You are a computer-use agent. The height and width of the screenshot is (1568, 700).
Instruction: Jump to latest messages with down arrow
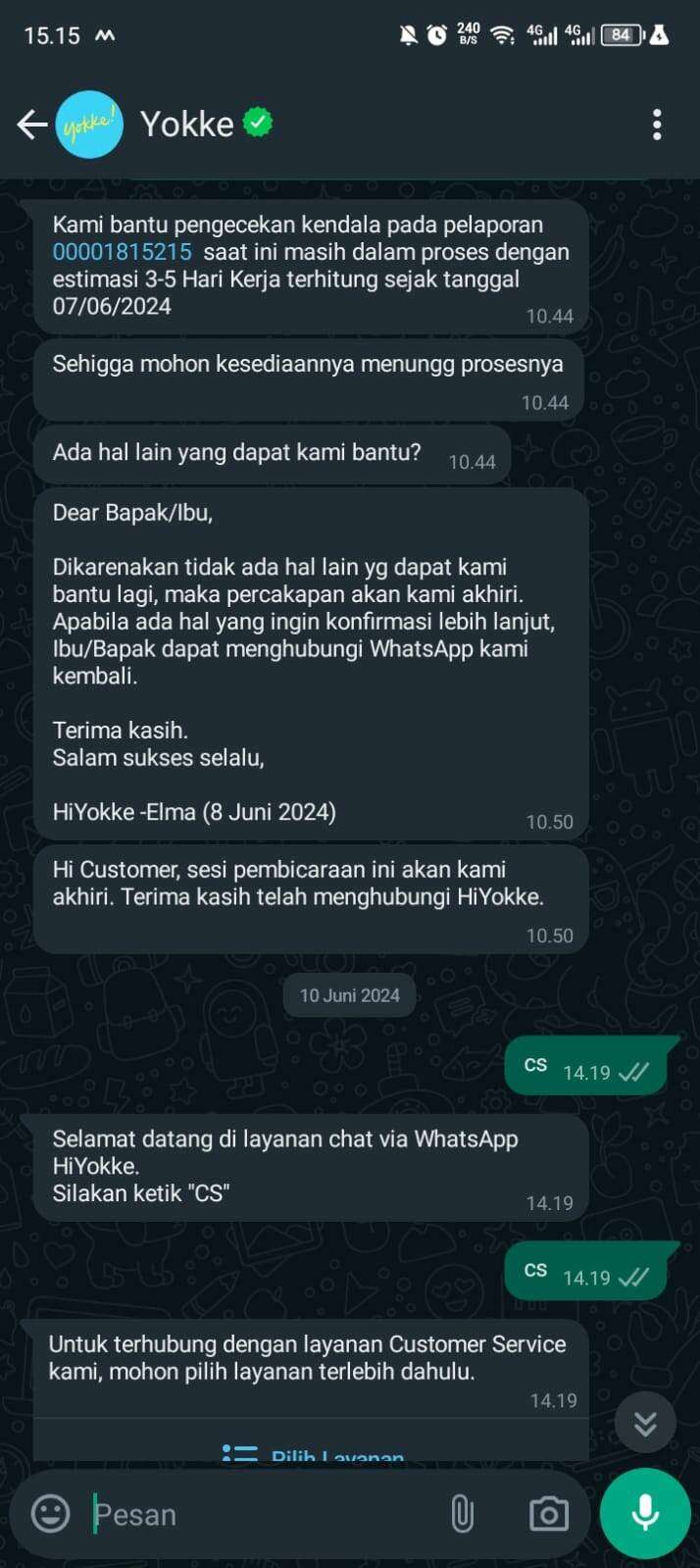(645, 1423)
